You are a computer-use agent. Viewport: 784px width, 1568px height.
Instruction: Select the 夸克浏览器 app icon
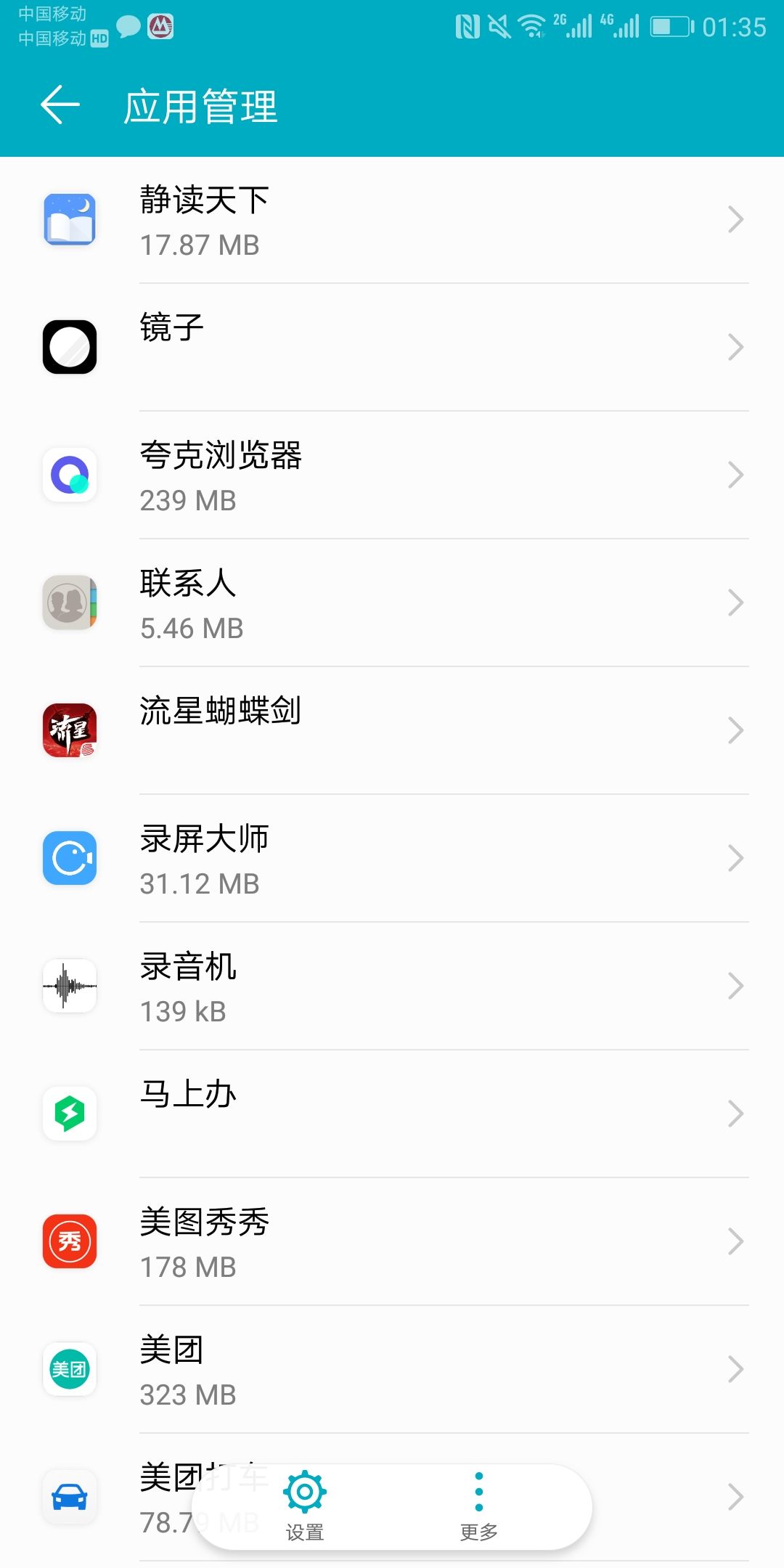click(69, 475)
